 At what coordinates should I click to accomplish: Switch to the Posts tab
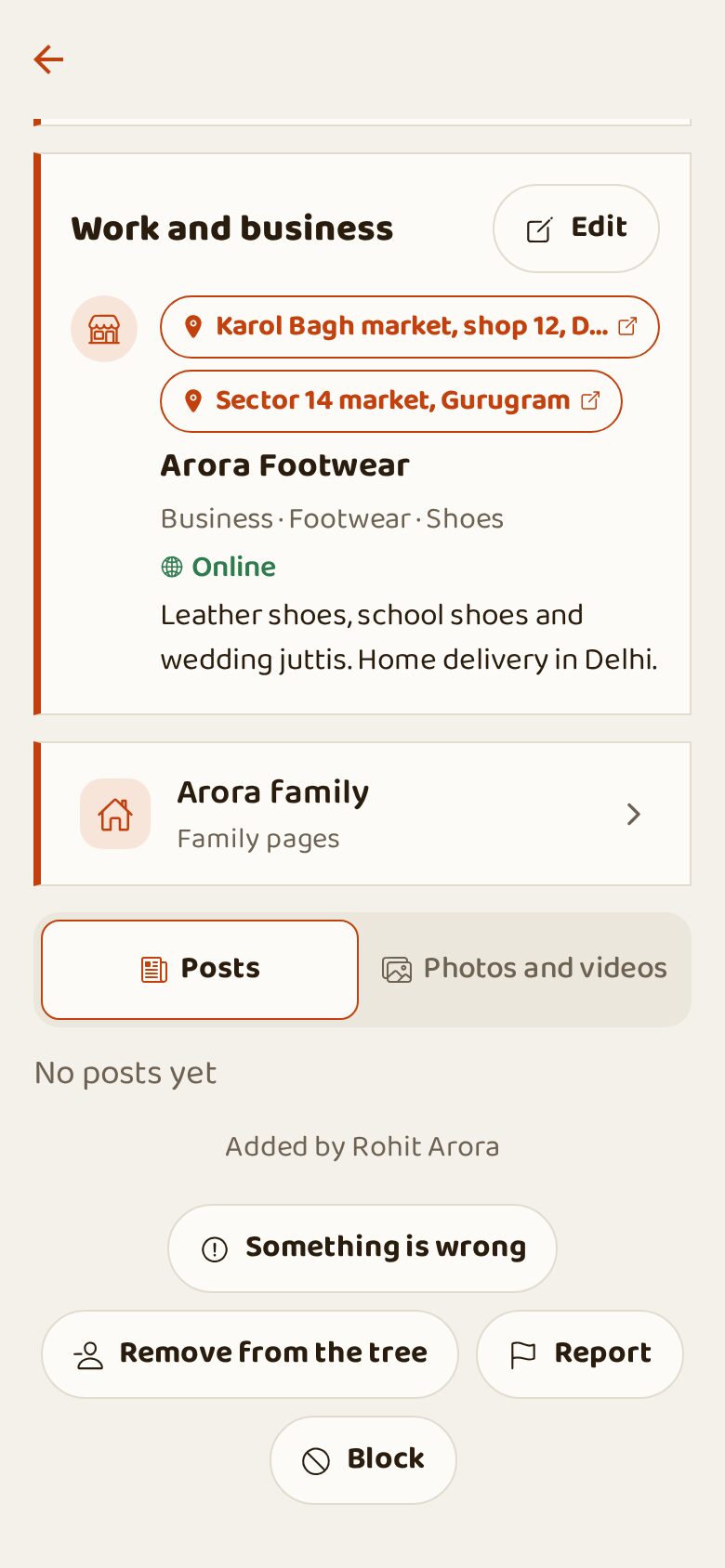point(200,970)
